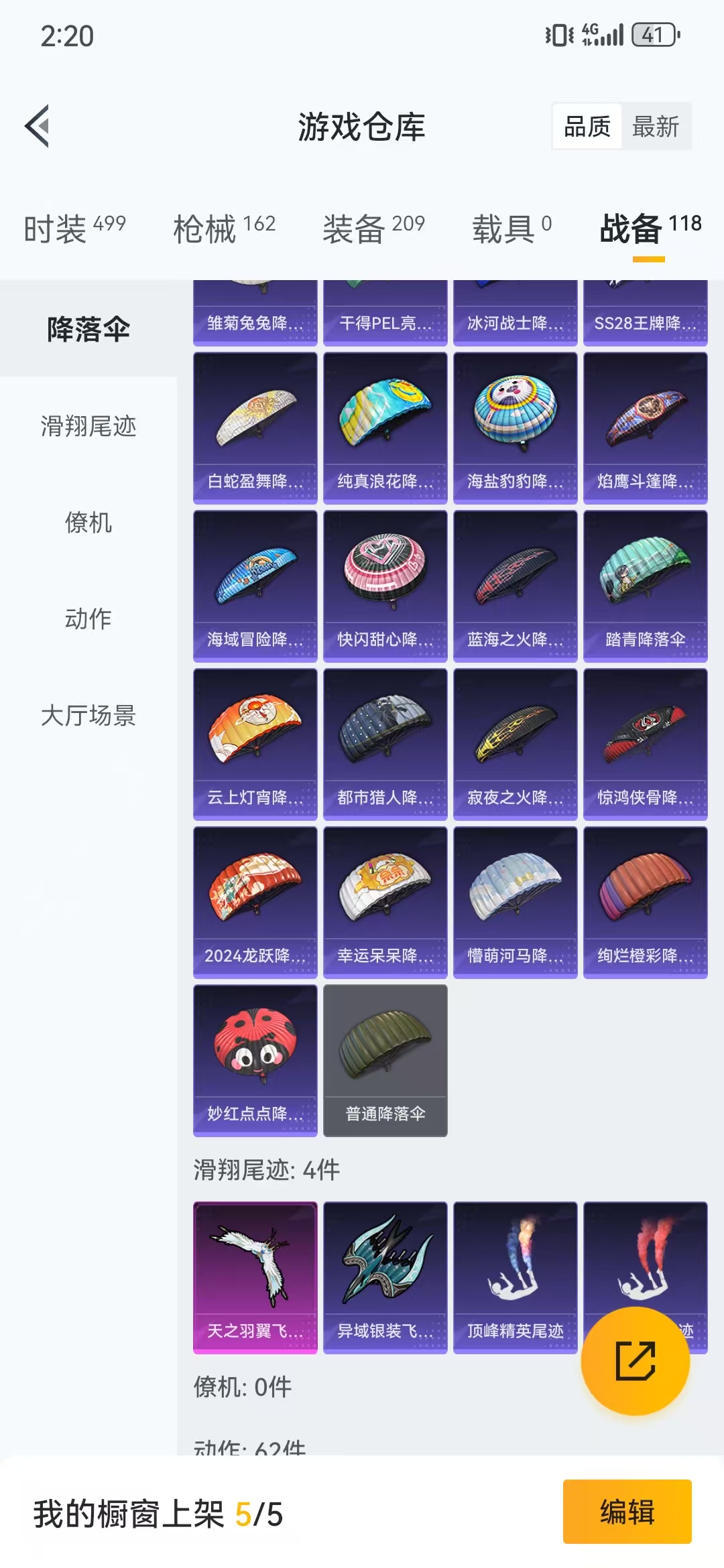The width and height of the screenshot is (724, 1568).
Task: Open the 海盐豹豹 parachute item
Action: pos(515,428)
